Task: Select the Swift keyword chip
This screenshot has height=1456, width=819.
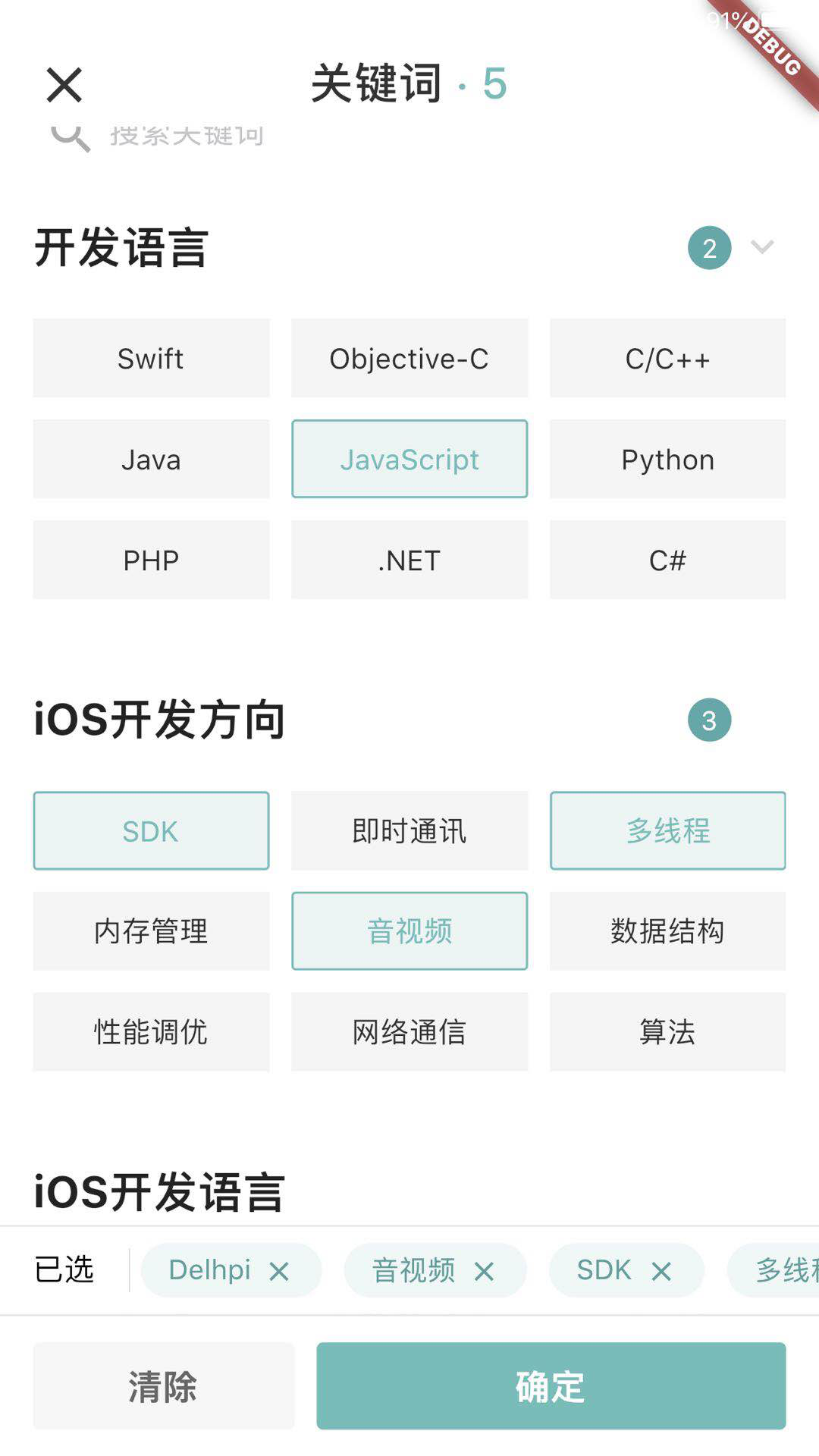Action: point(151,359)
